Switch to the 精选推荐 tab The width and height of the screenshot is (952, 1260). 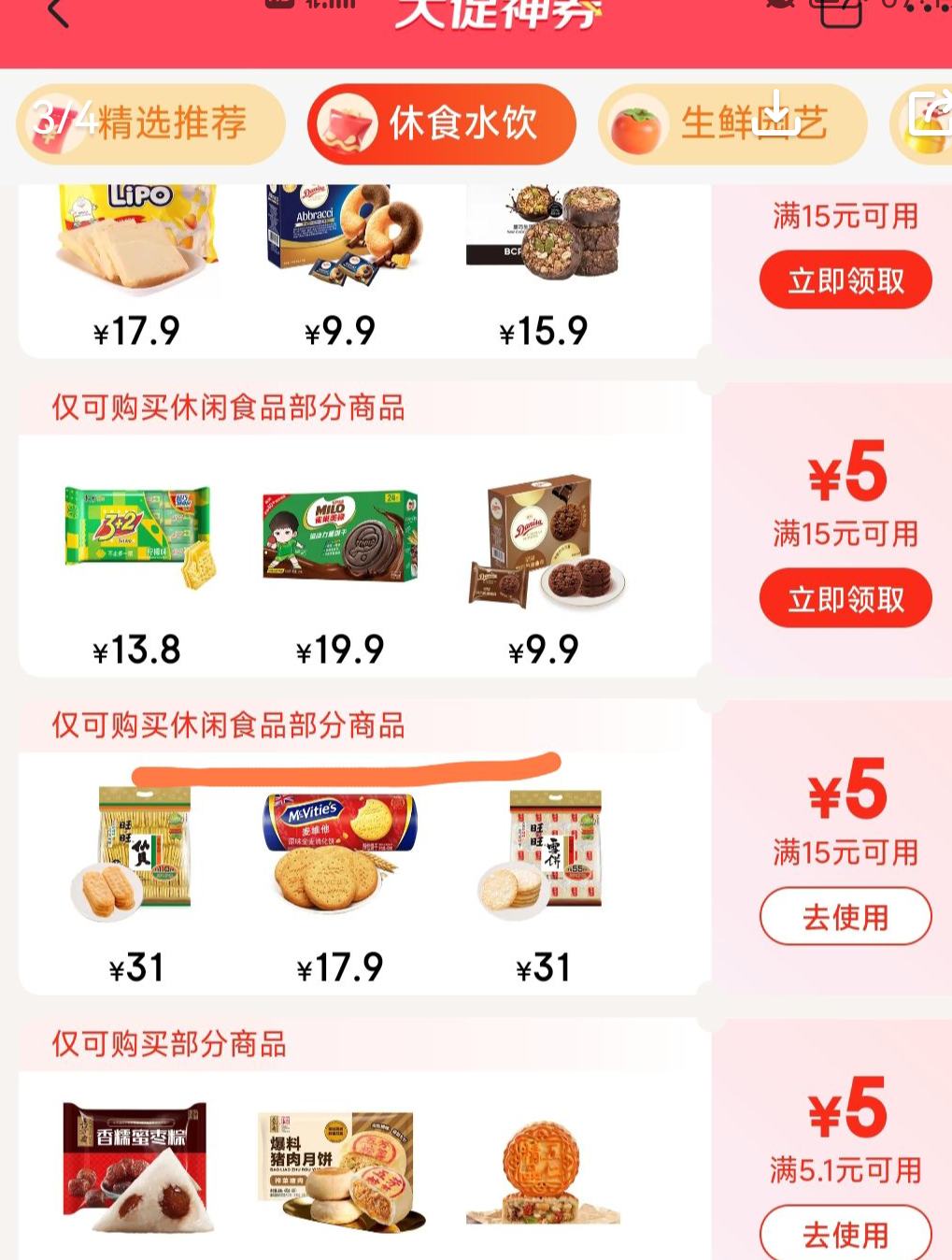pyautogui.click(x=151, y=123)
